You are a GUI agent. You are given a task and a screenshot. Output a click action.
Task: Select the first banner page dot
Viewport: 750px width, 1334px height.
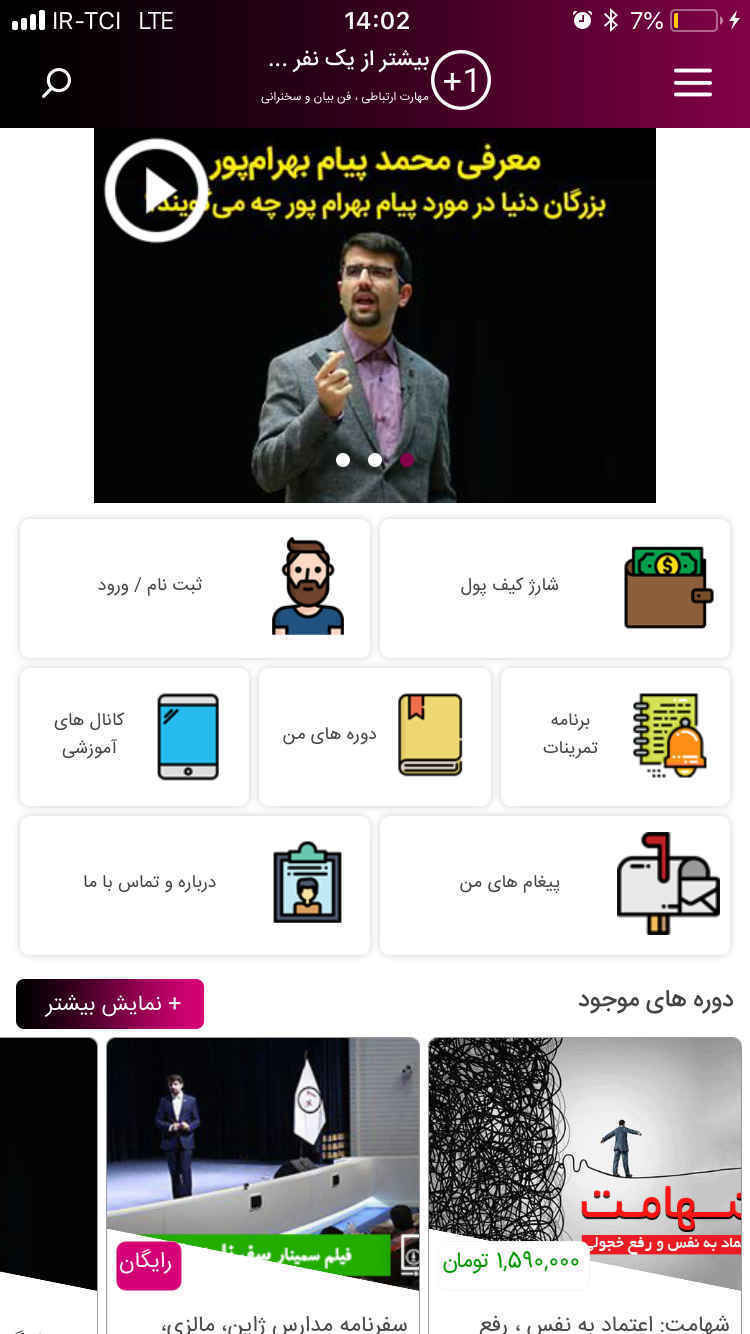343,460
